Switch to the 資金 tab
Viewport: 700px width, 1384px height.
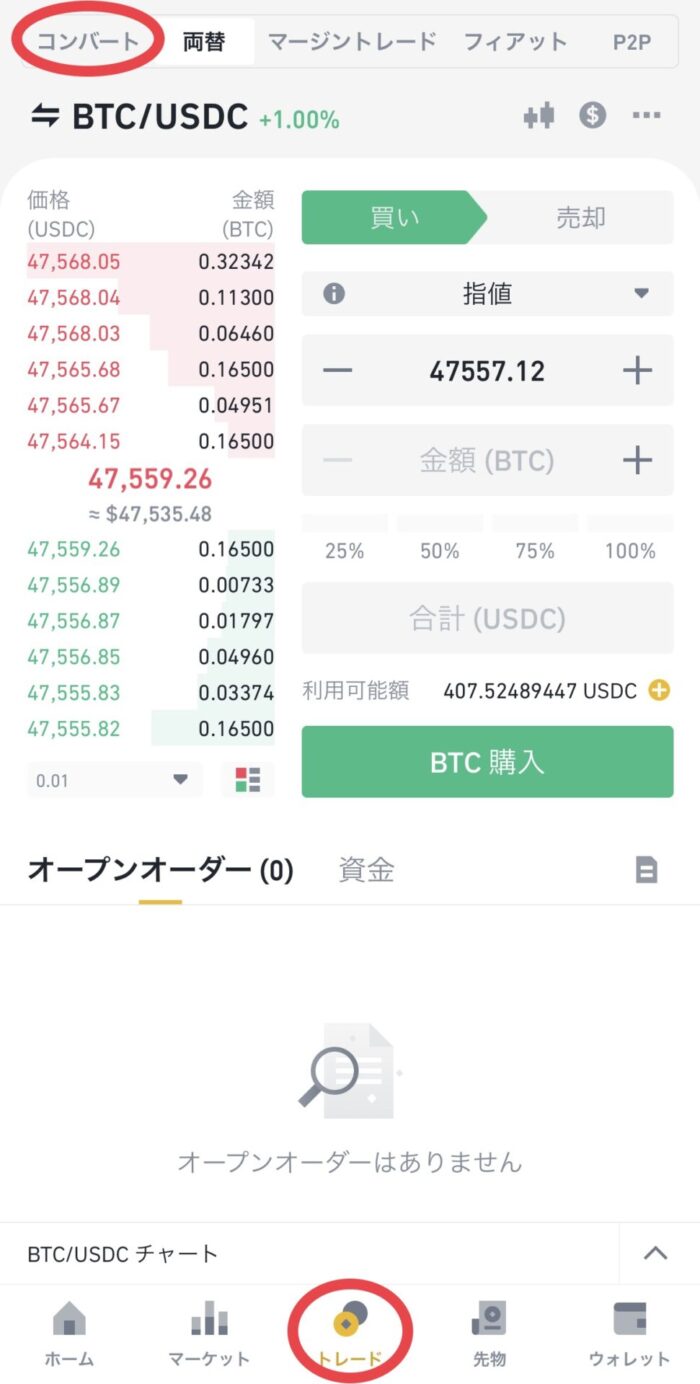(x=366, y=870)
